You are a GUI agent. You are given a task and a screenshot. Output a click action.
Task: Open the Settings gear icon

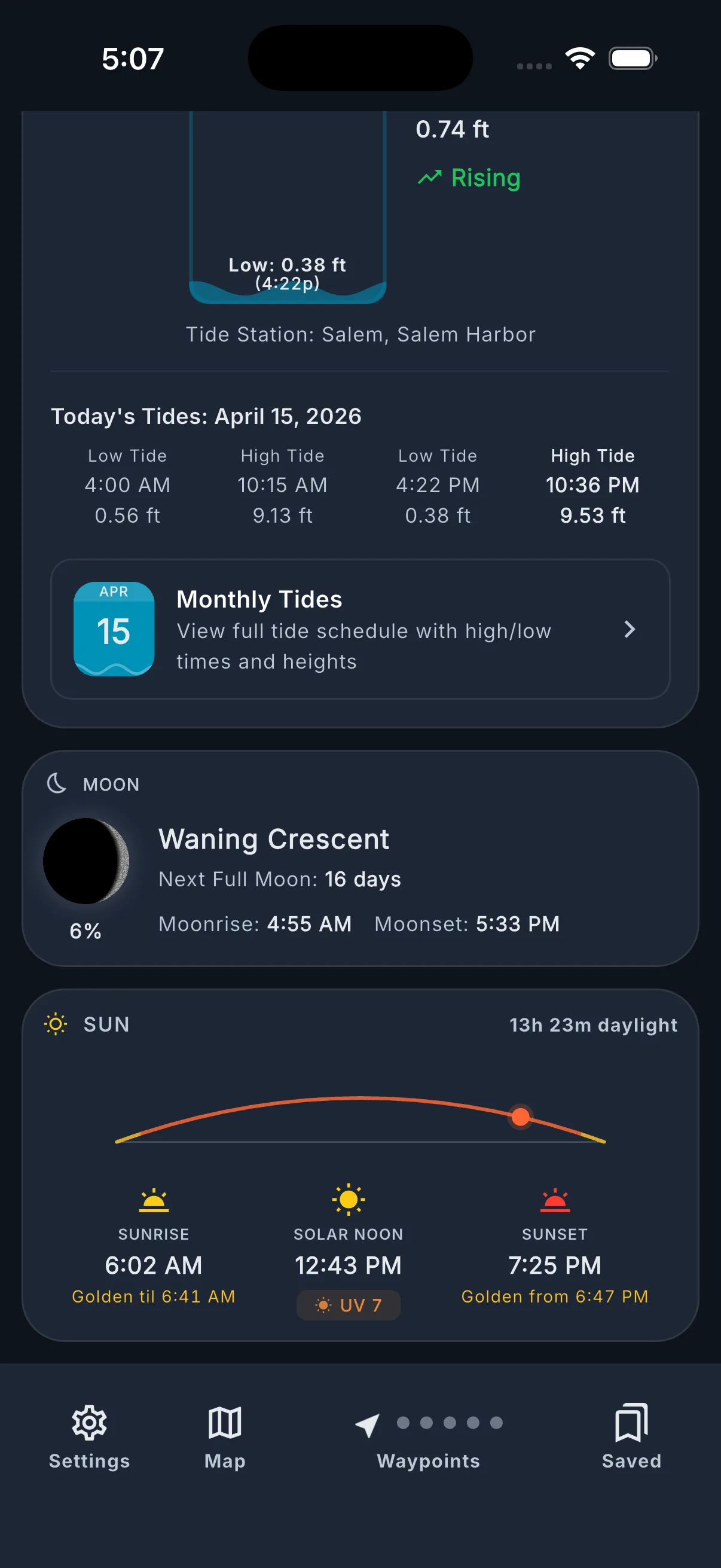89,1423
